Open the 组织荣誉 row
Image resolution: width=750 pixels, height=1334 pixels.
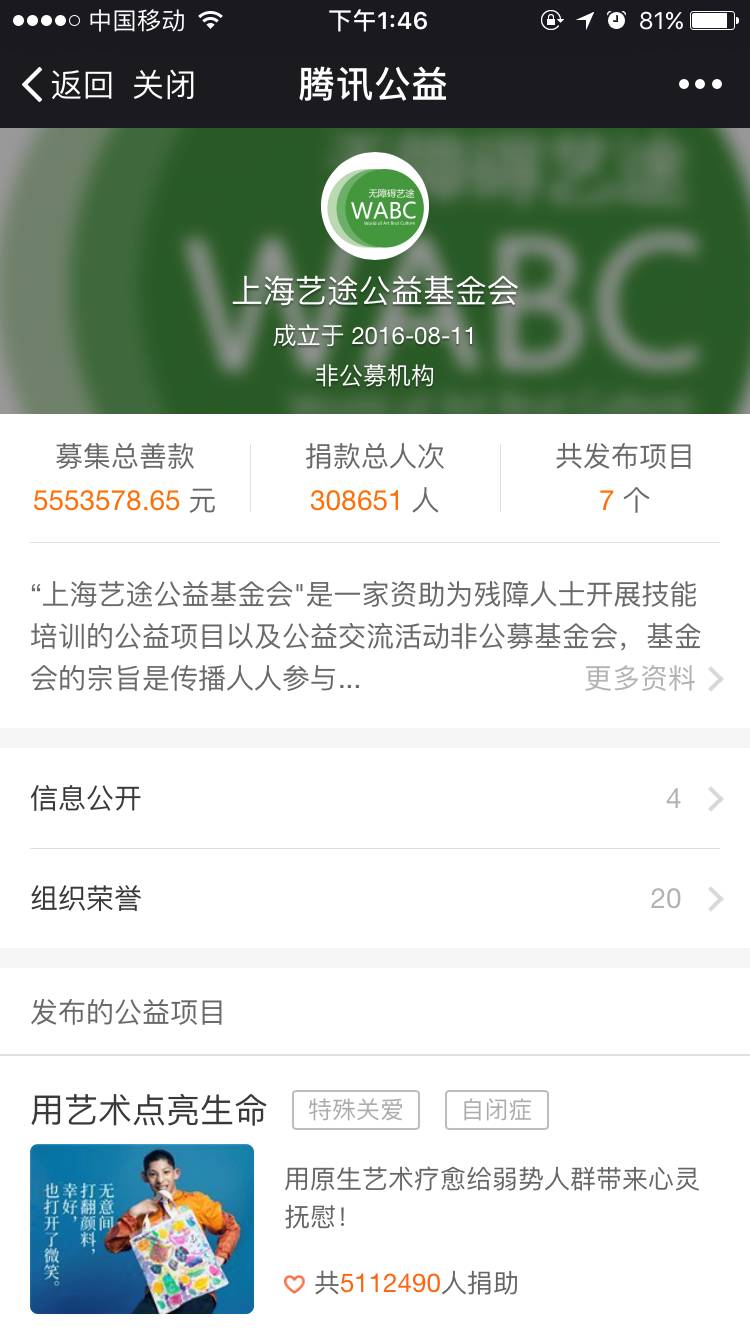(x=375, y=898)
